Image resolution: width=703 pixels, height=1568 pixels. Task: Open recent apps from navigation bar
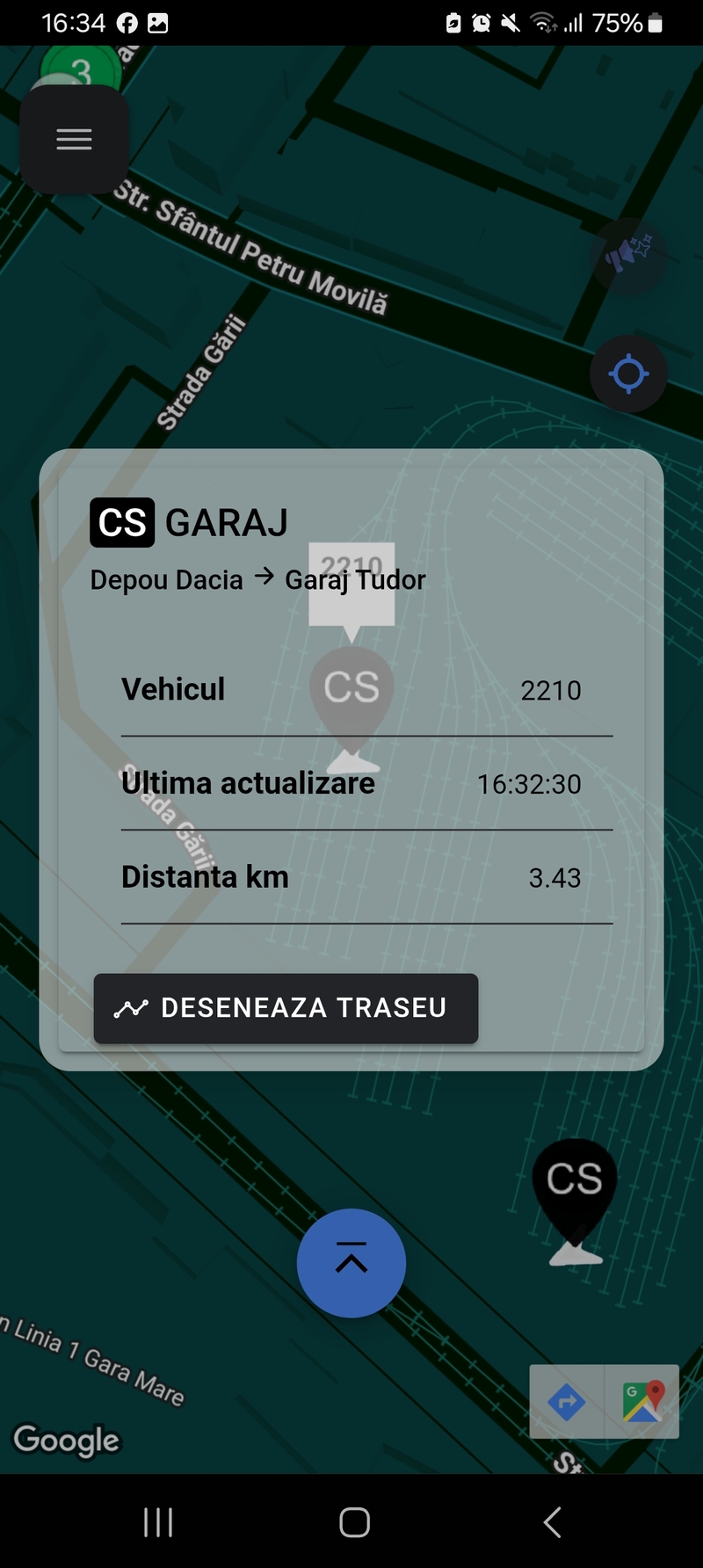(158, 1522)
